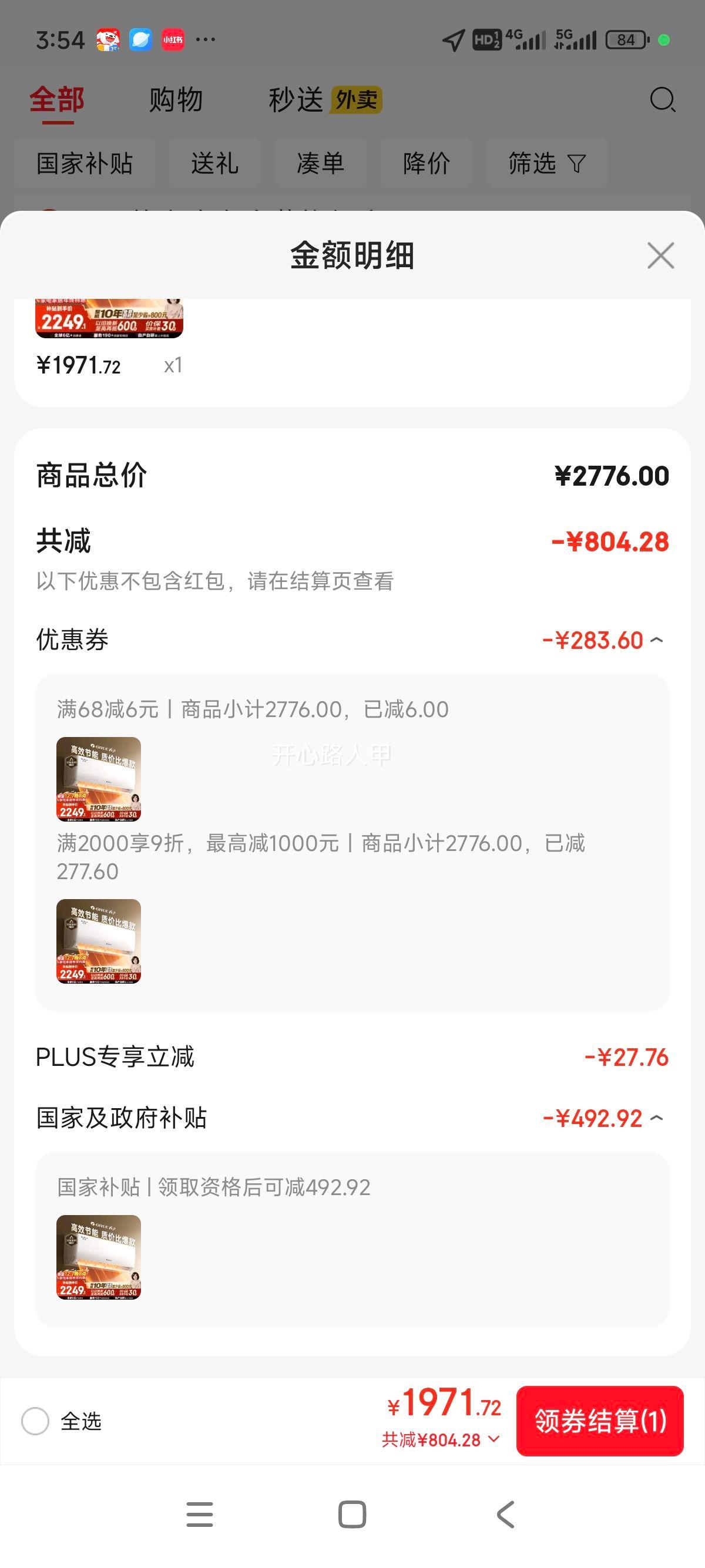Go back with the system back button
Viewport: 705px width, 1568px height.
tap(505, 1515)
